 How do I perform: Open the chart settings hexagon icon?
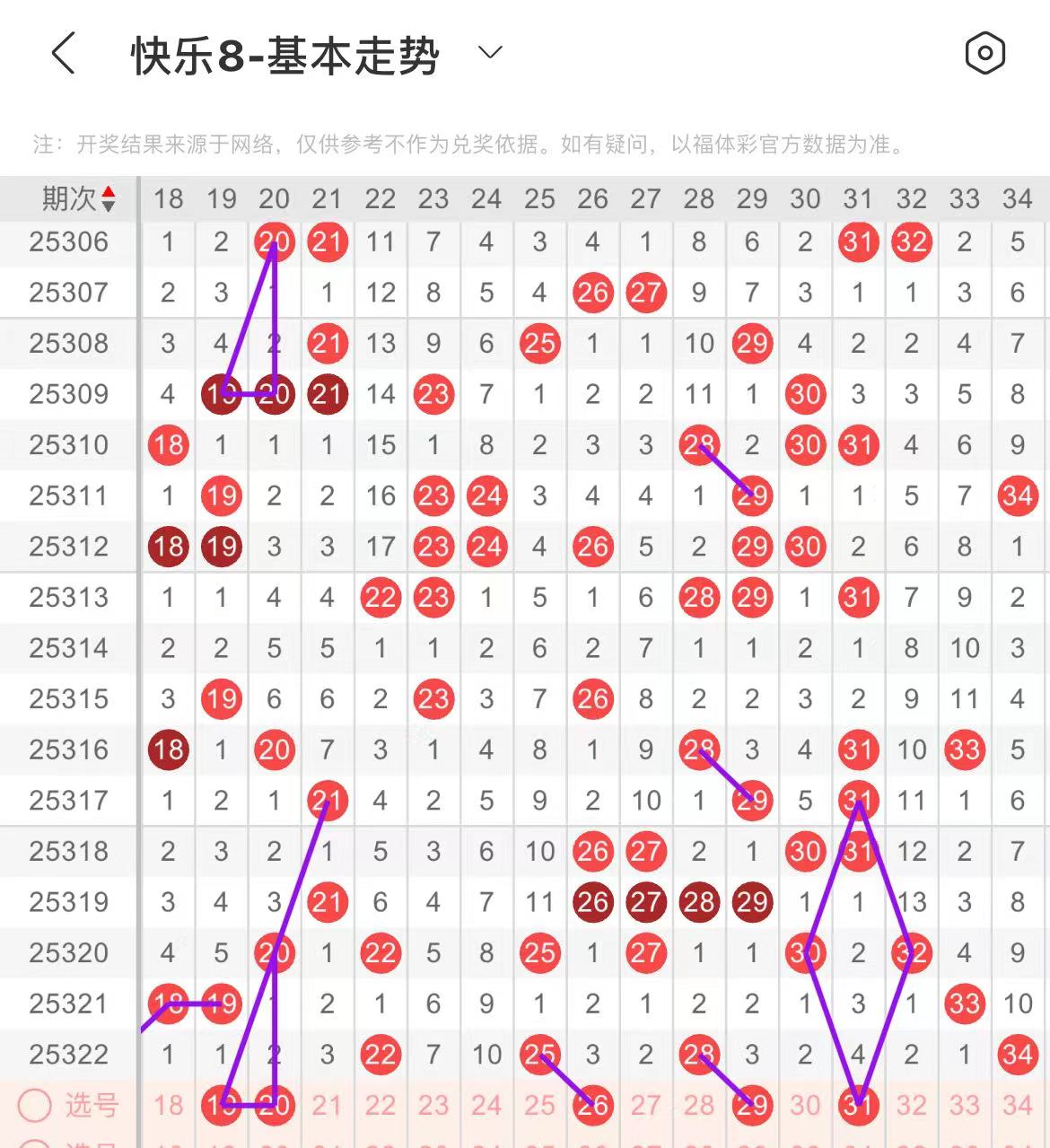[984, 54]
